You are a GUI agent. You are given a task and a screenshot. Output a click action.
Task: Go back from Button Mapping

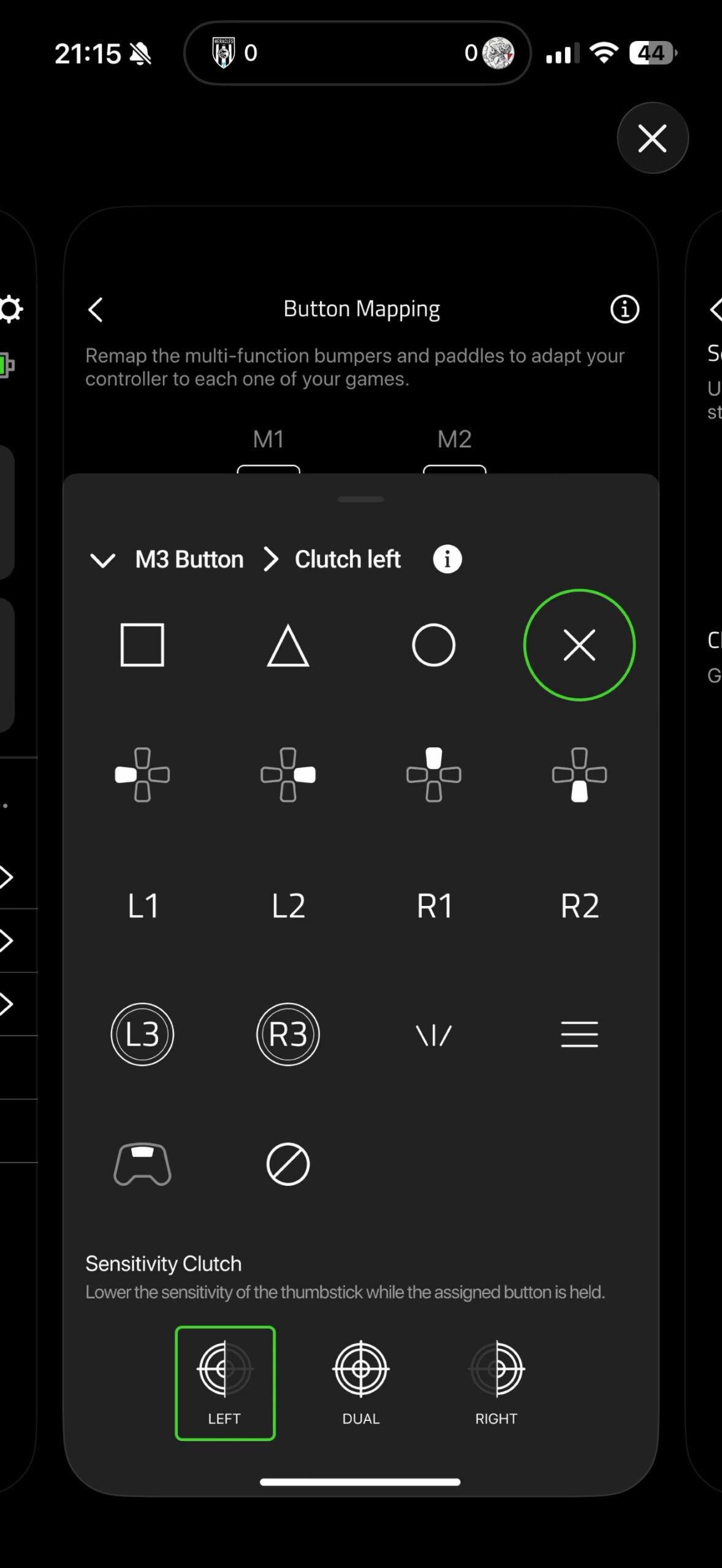96,309
